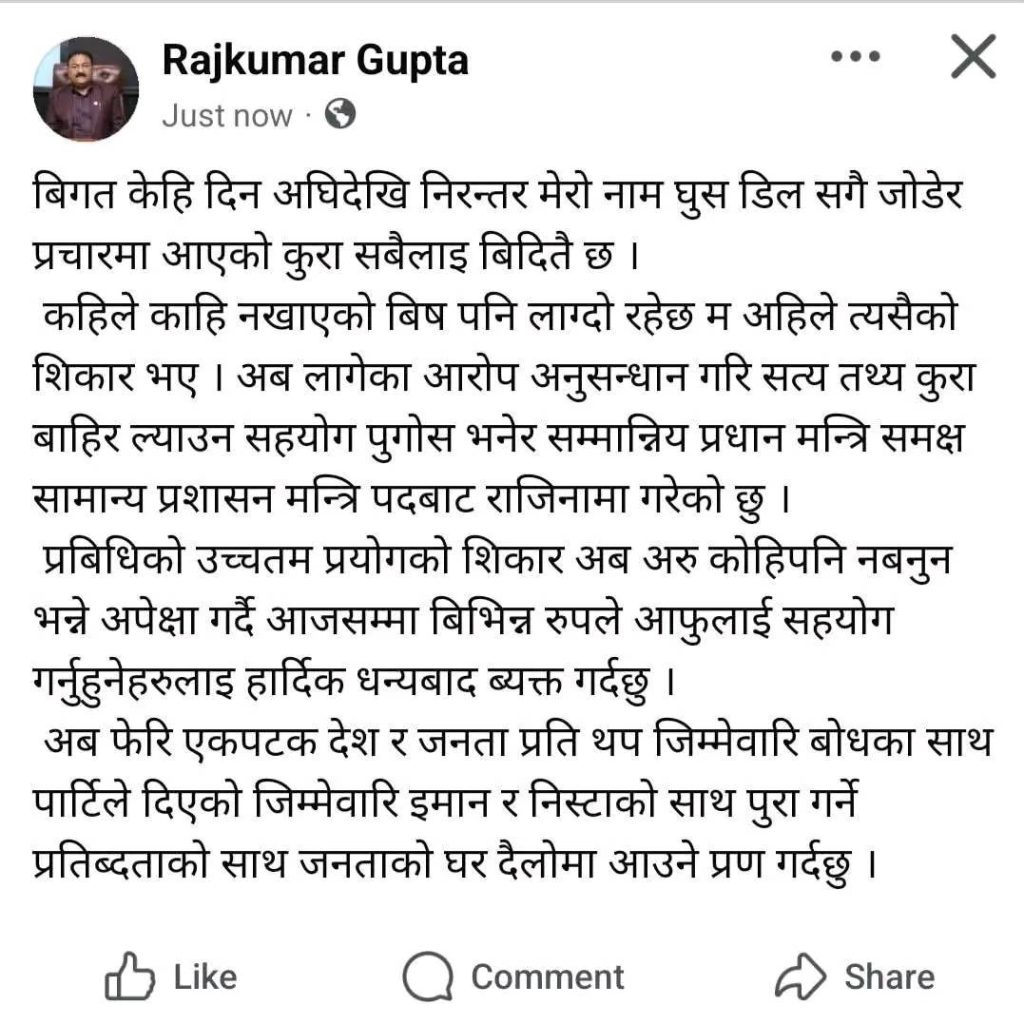Open Rajkumar Gupta's profile picture
1024x1024 pixels.
pos(85,89)
